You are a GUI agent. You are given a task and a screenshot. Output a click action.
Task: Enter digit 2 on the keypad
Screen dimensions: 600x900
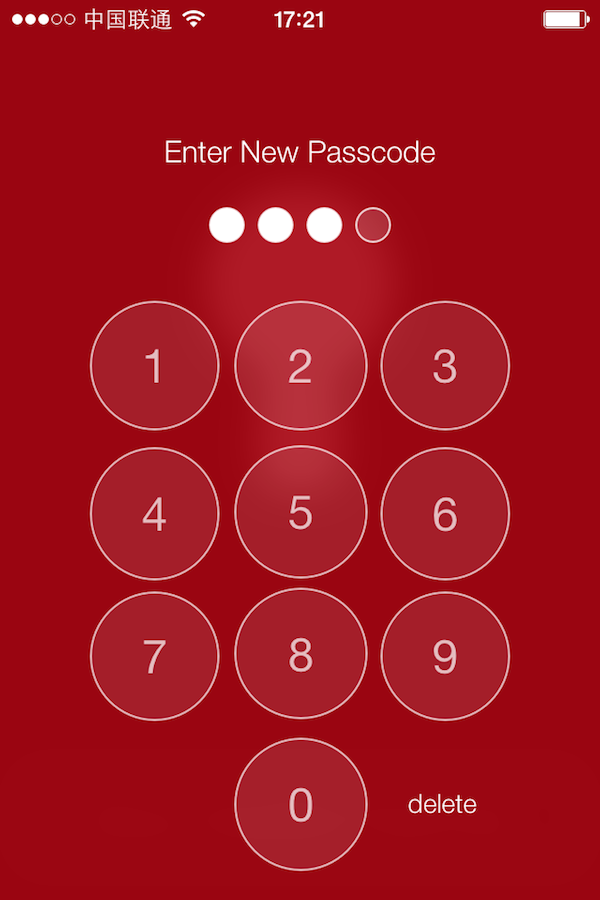coord(300,366)
